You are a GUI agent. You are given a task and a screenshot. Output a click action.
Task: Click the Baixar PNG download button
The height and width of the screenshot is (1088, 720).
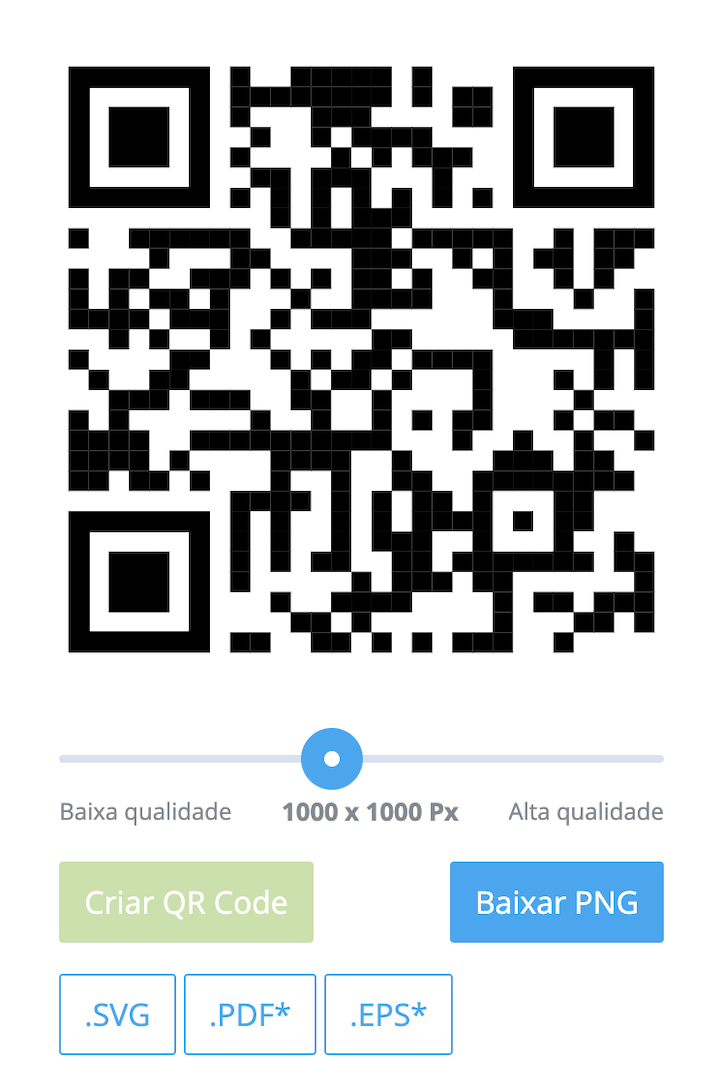point(556,901)
